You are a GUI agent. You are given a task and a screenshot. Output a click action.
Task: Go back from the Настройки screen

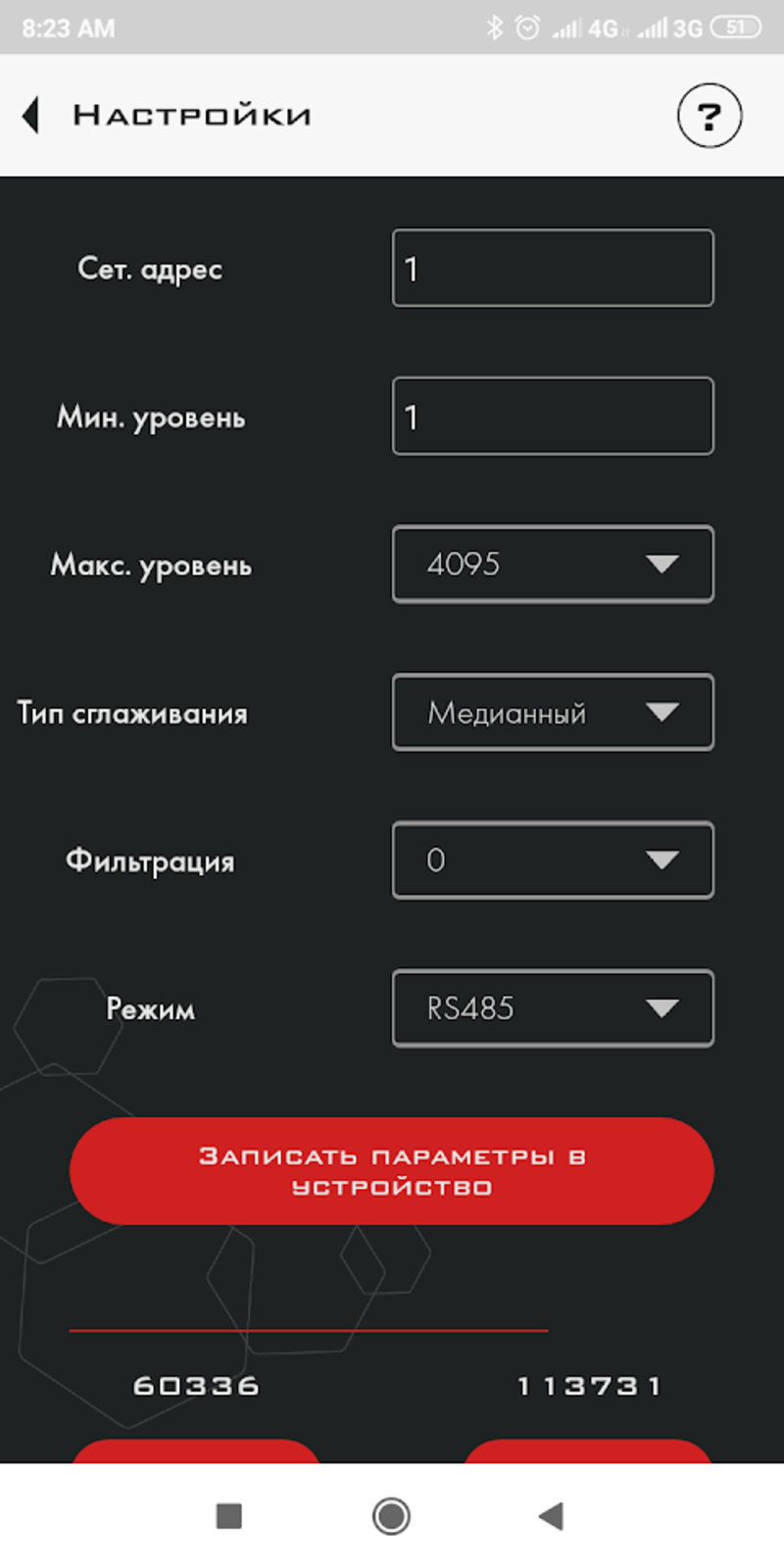tap(31, 116)
